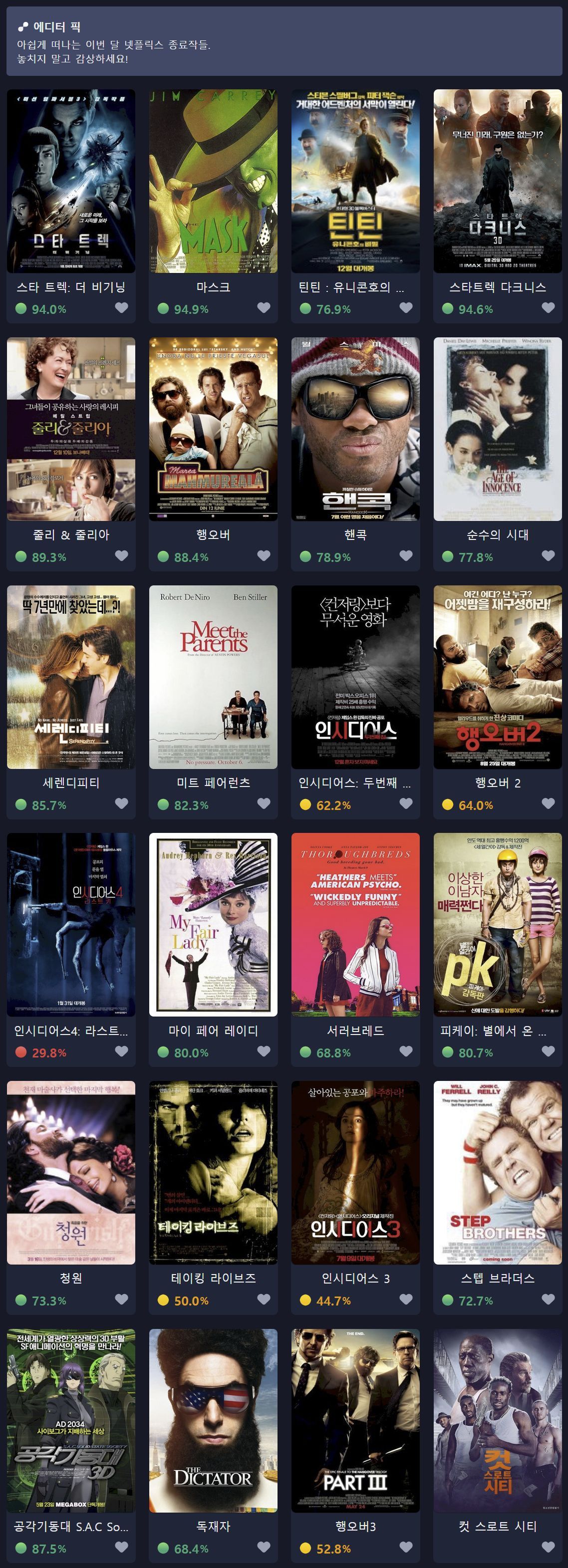Screen dimensions: 568x1568
Task: Open the 스타 트렉: 더 비기닝 movie card
Action: [70, 181]
